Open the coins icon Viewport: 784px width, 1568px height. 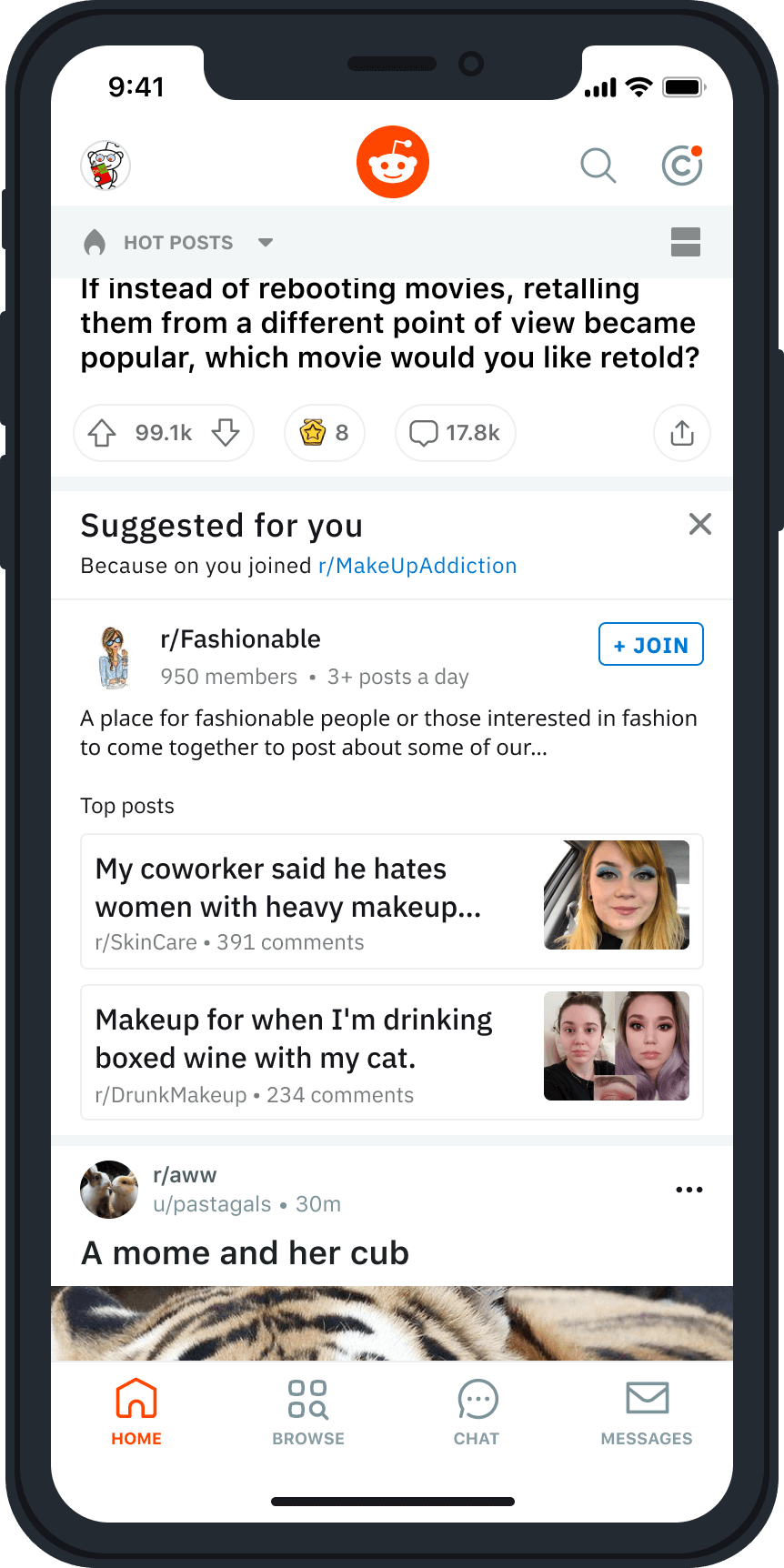click(681, 166)
